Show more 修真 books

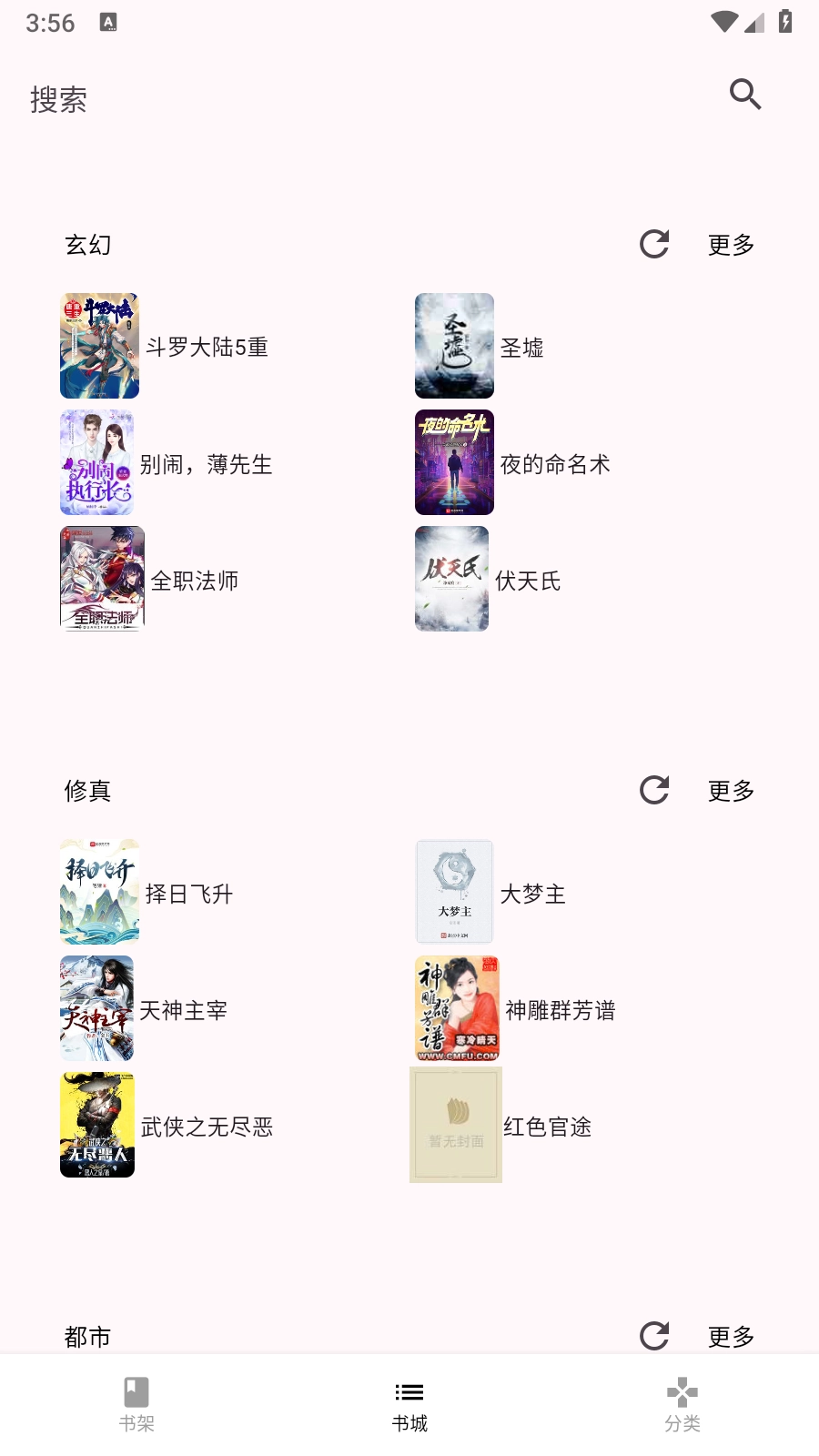[x=731, y=791]
